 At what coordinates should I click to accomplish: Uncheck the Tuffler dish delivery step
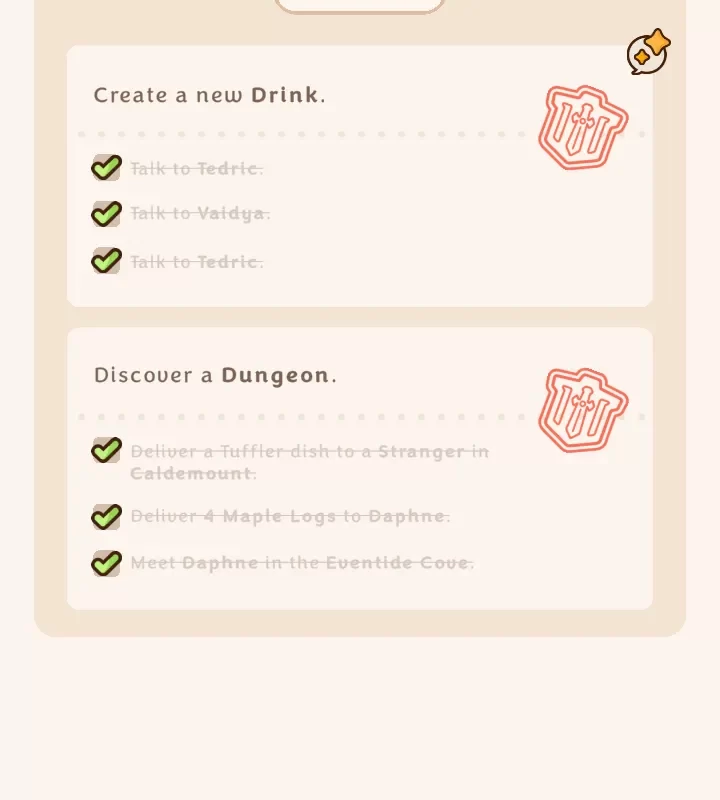106,451
